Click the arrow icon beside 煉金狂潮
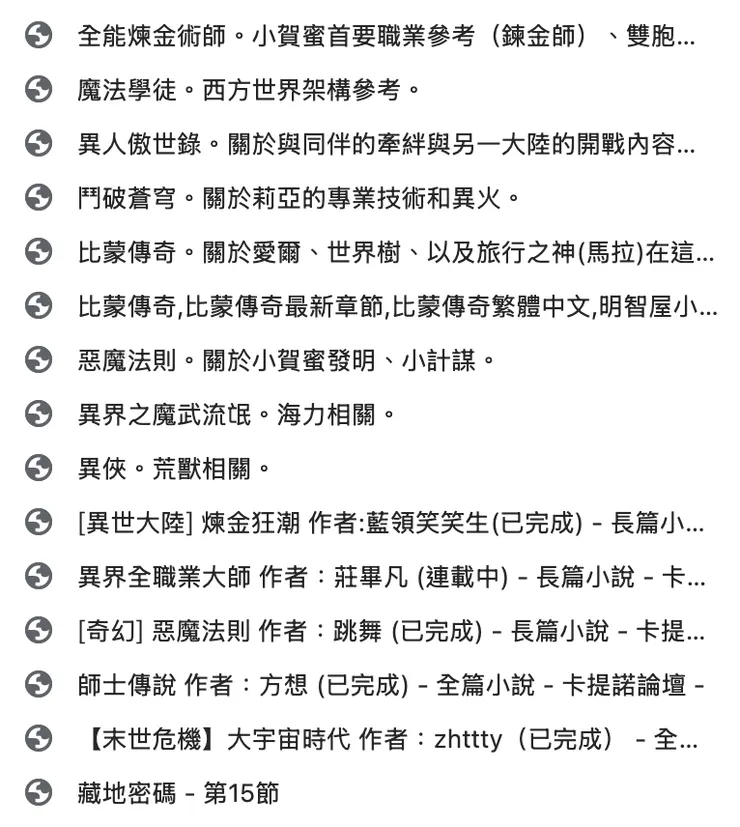The width and height of the screenshot is (740, 827). click(x=39, y=523)
